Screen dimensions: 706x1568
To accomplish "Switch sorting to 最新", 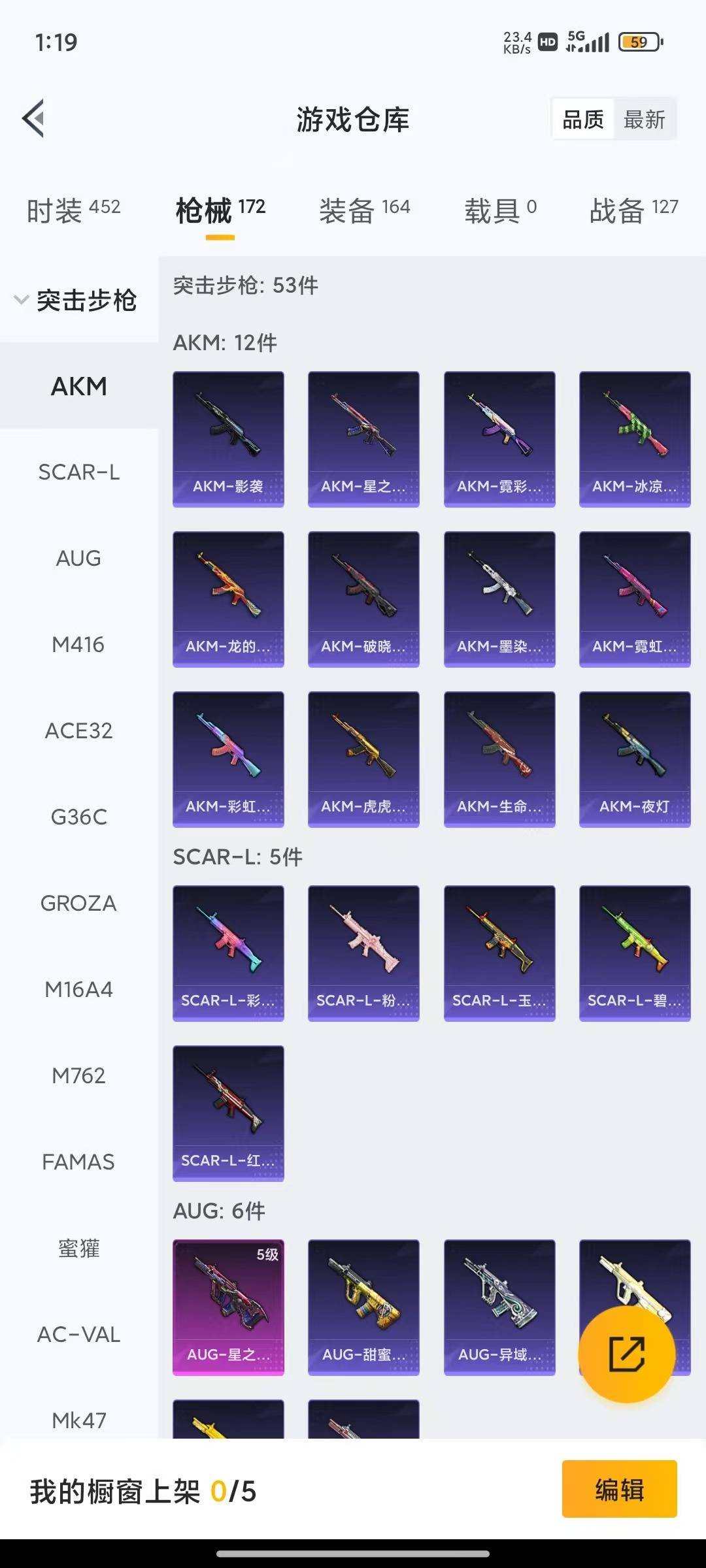I will click(644, 120).
